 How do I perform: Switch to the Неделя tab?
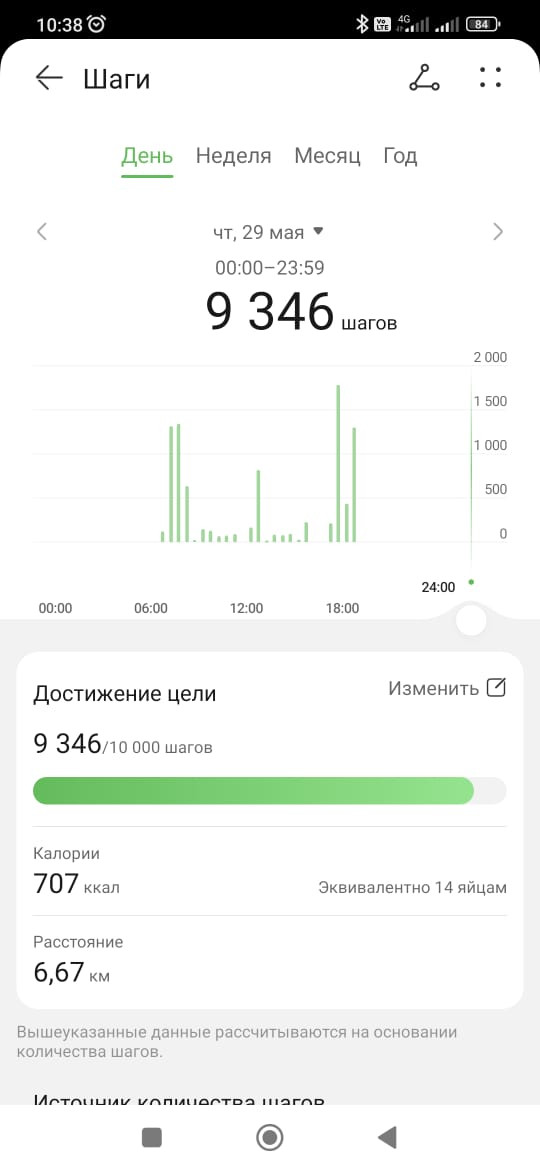[x=233, y=156]
